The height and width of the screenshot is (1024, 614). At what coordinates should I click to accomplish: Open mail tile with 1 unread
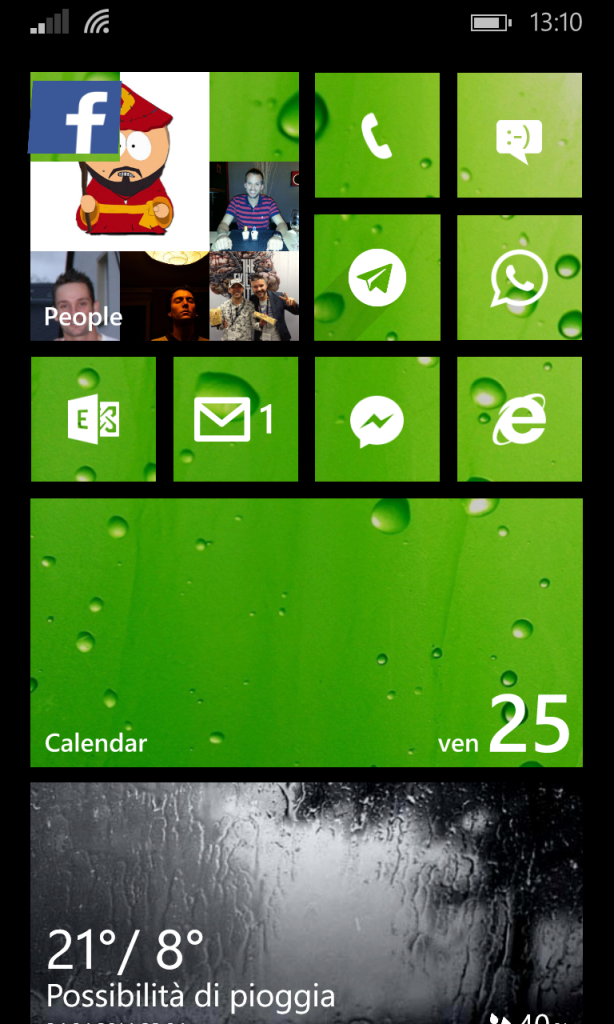(235, 419)
